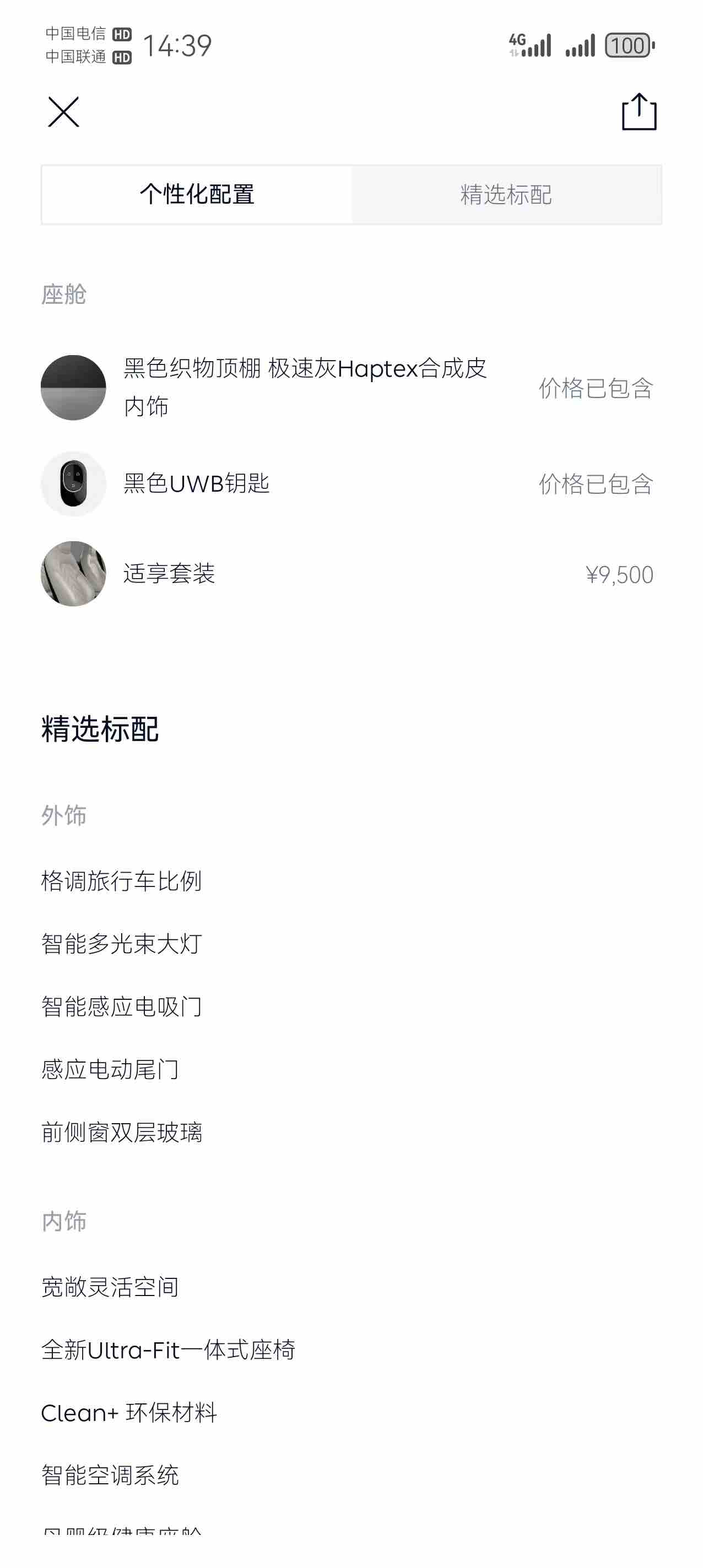This screenshot has width=703, height=1568.
Task: Select 黑色UWB钥匙 list item
Action: (196, 484)
